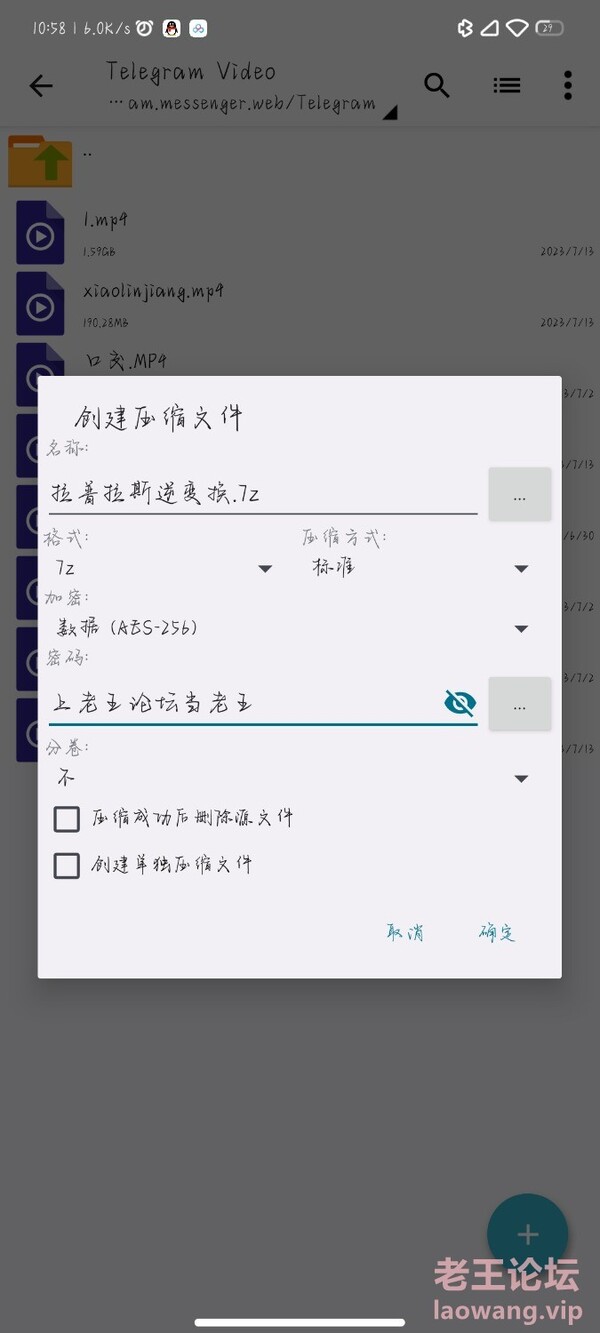
Task: Expand the 分卷 split volume dropdown
Action: coord(290,778)
